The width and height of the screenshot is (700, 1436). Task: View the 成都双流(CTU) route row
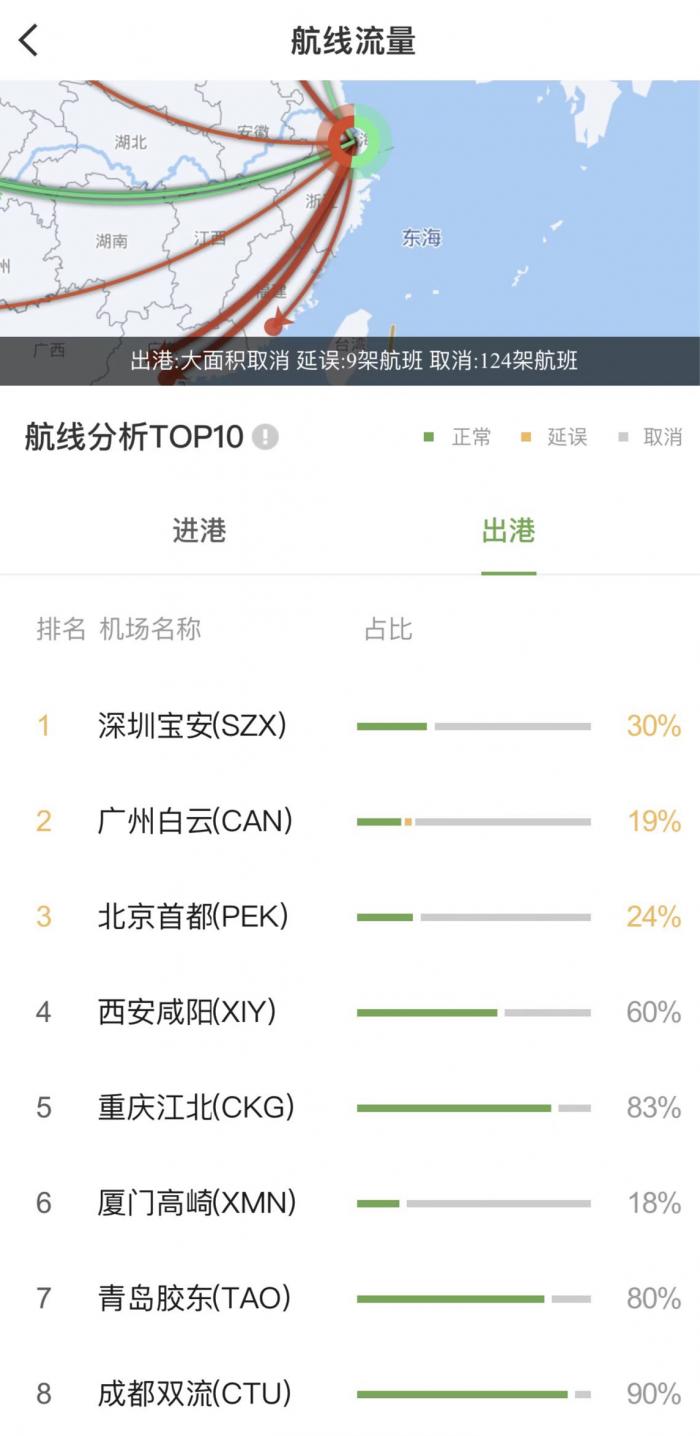coord(350,1393)
